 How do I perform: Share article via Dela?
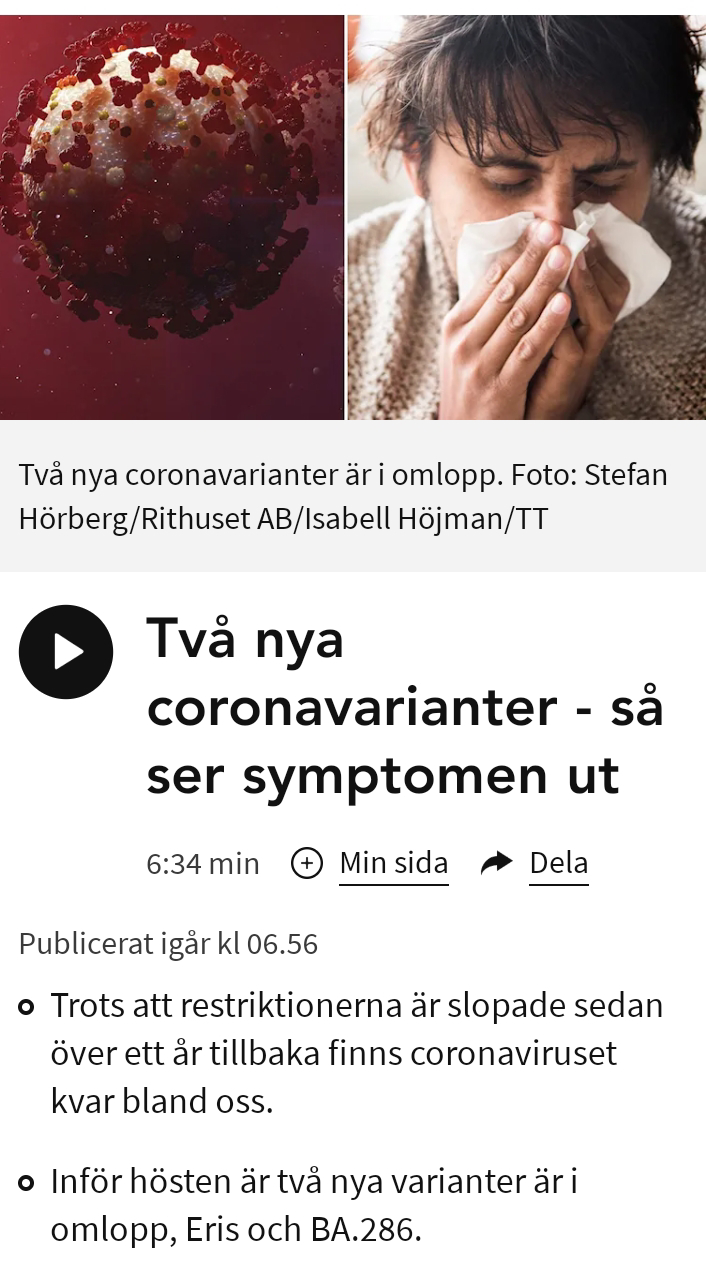(x=535, y=863)
